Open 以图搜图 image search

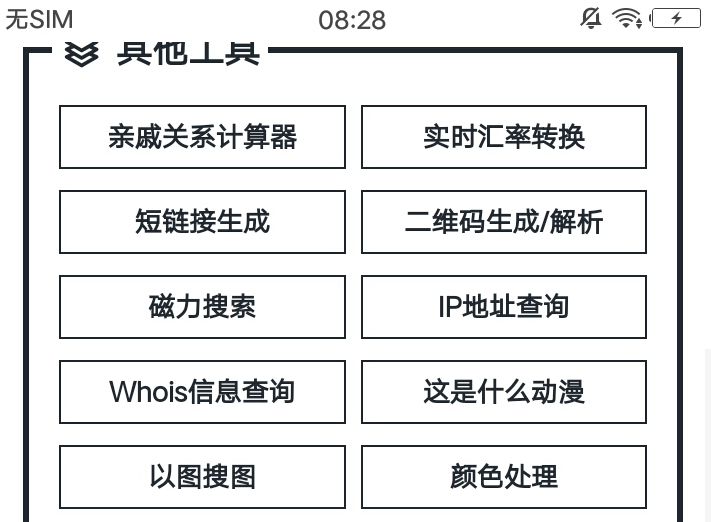point(202,477)
